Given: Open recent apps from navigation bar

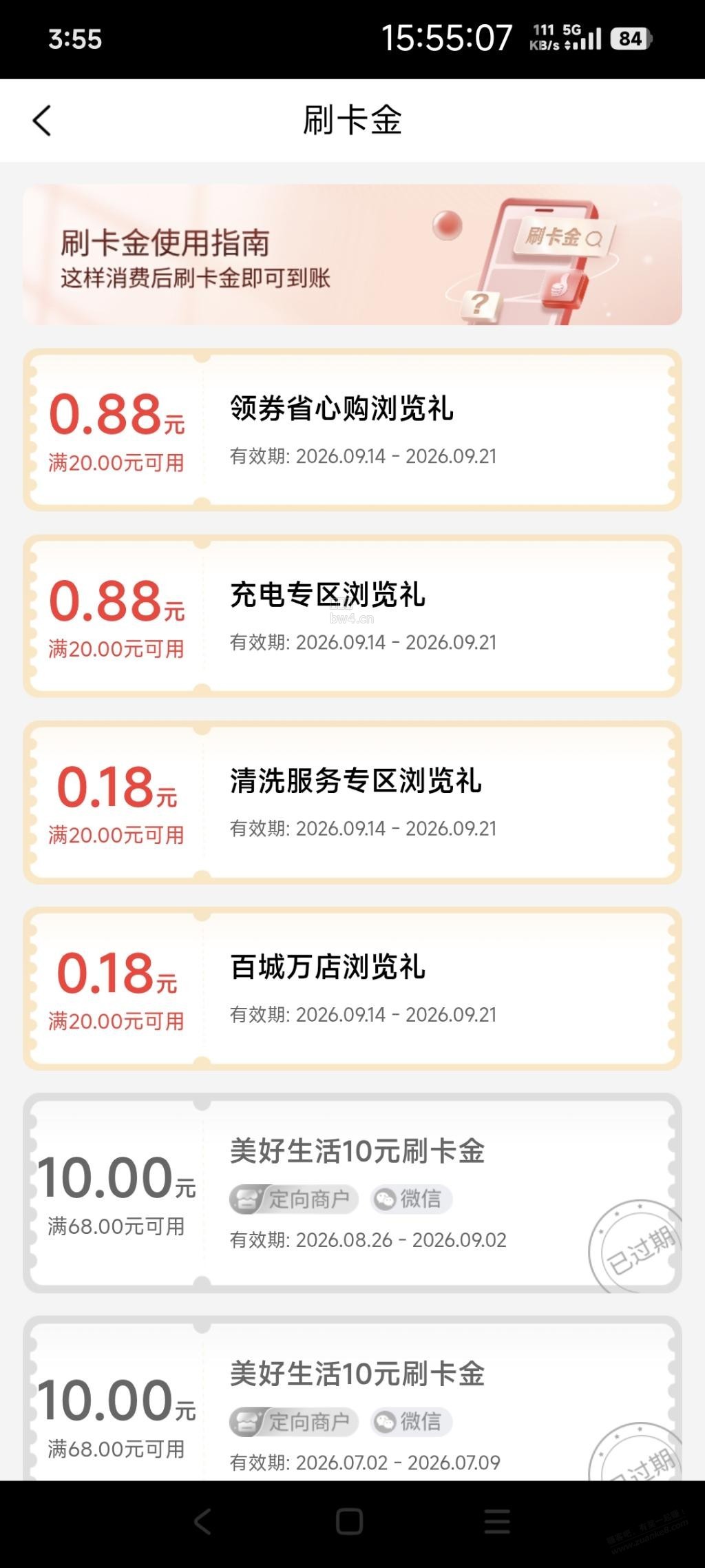Looking at the screenshot, I should pyautogui.click(x=497, y=1521).
